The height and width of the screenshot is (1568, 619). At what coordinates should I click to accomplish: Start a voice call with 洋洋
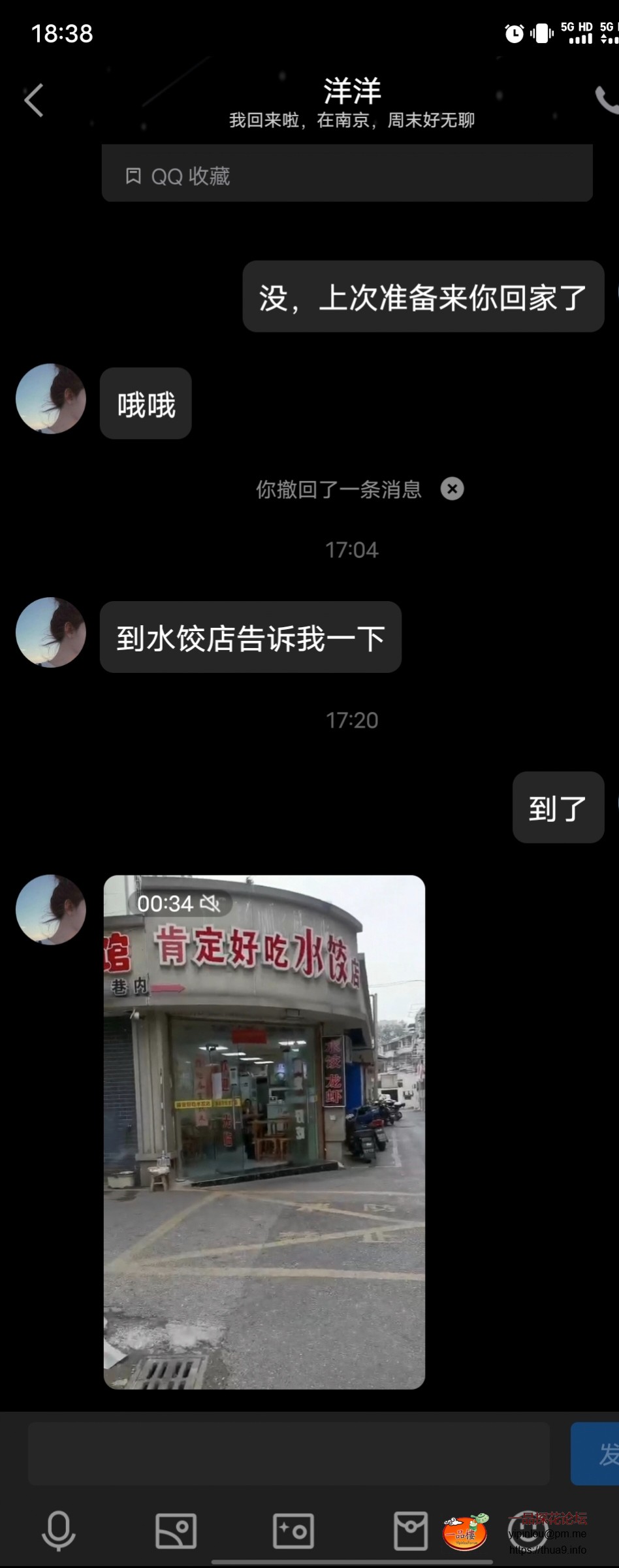(x=606, y=100)
